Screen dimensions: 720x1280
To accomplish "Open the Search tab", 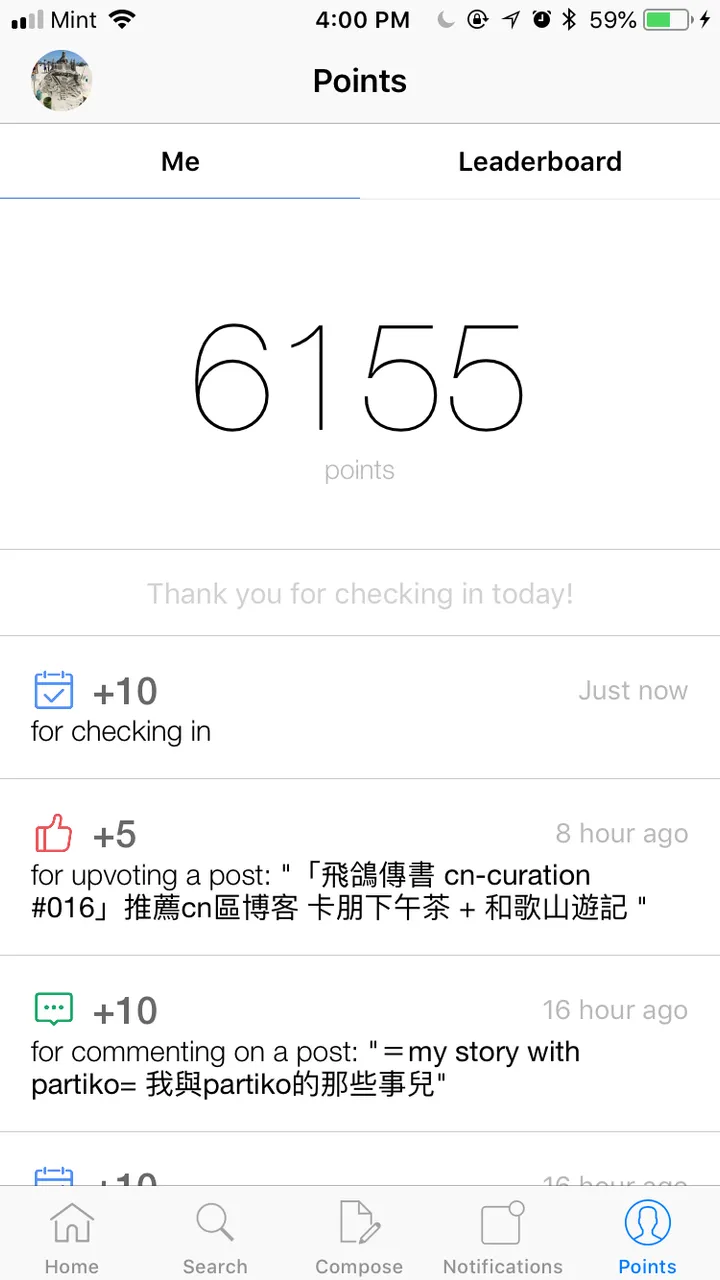I will 215,1236.
